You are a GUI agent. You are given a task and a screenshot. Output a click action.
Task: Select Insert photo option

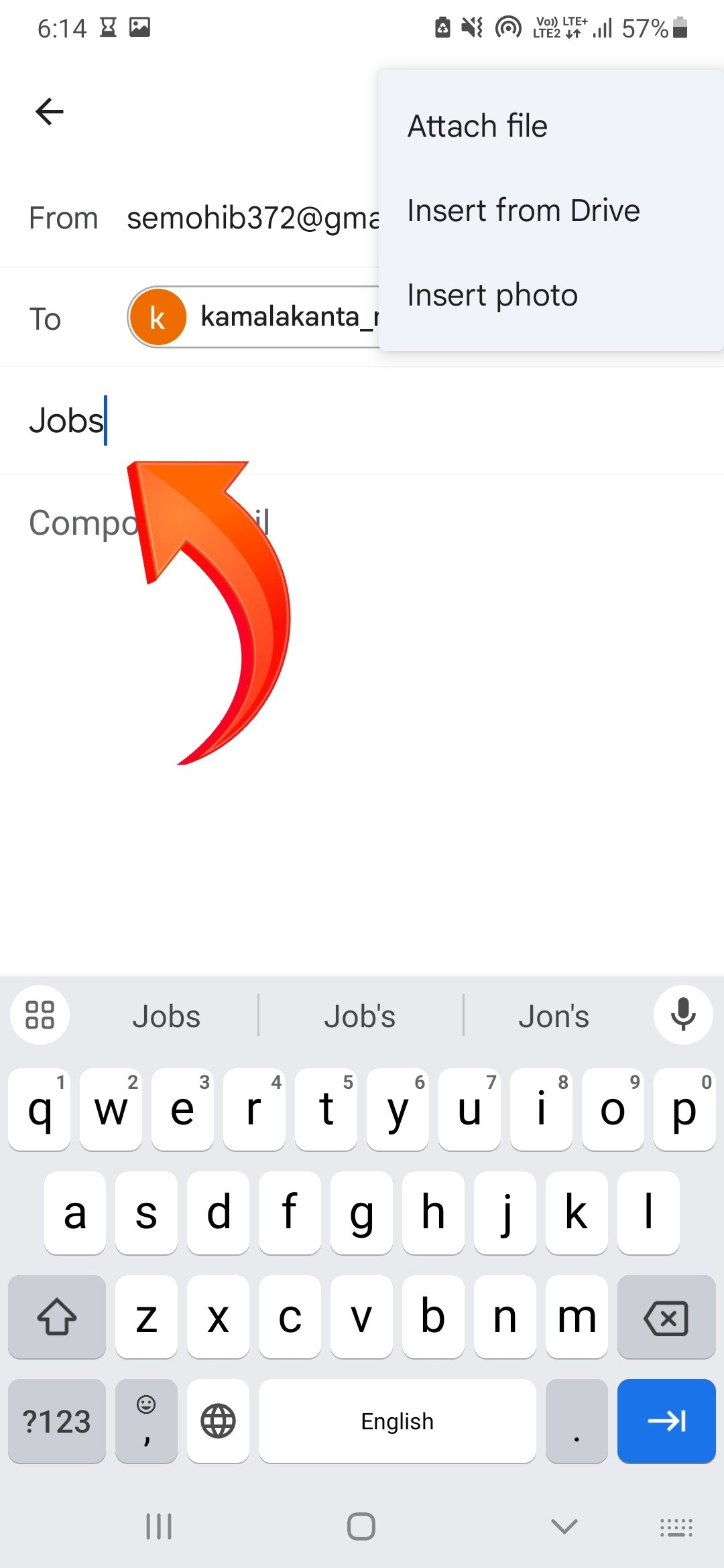(492, 295)
